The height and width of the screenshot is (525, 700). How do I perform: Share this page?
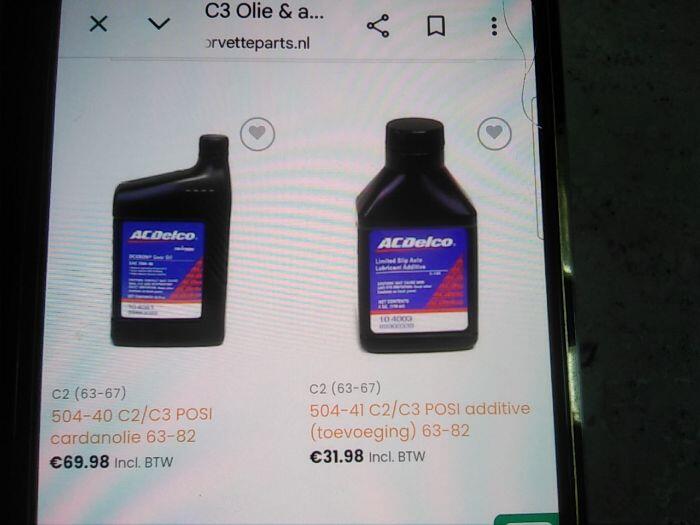378,26
